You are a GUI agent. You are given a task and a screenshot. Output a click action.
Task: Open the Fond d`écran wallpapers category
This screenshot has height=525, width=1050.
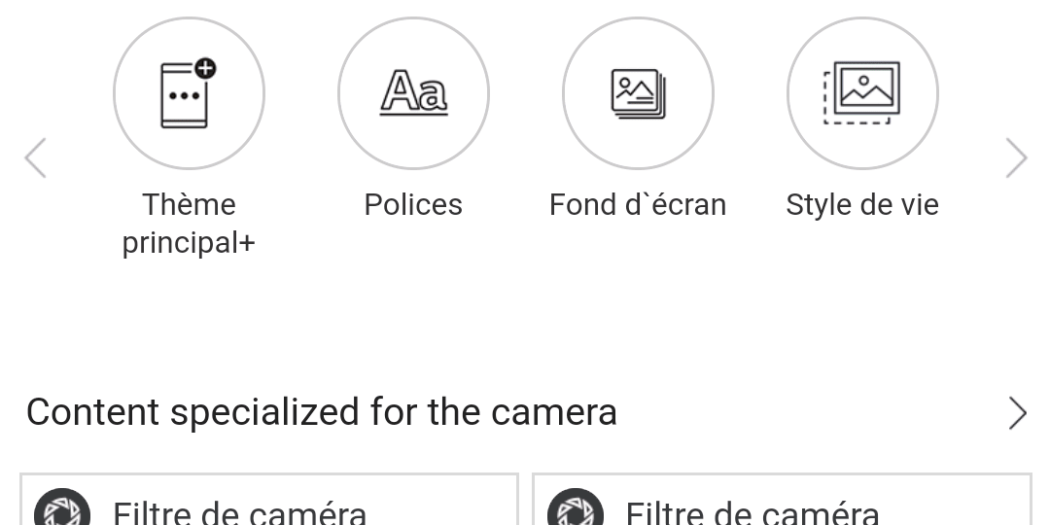point(638,93)
